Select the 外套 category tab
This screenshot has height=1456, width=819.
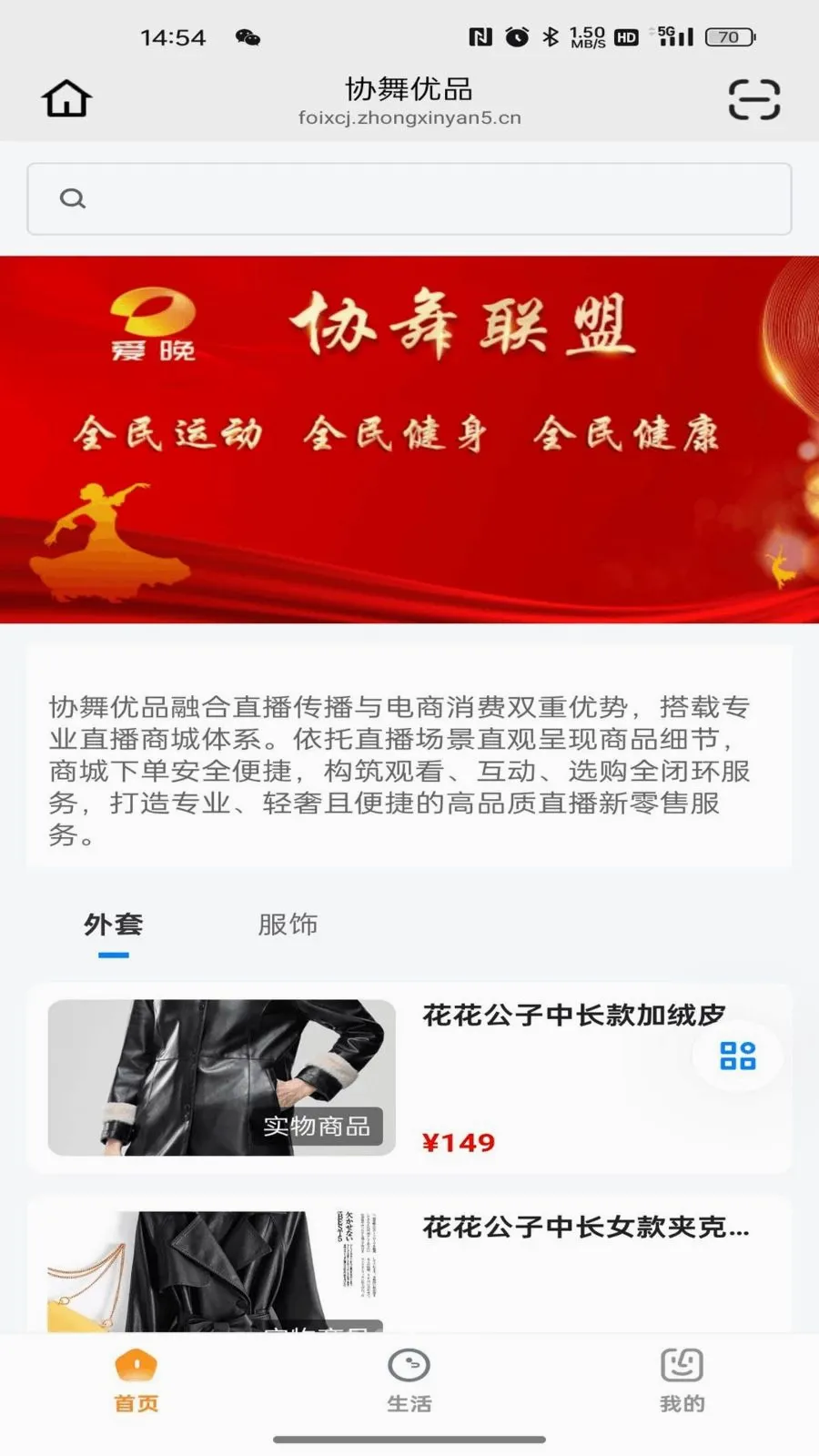[x=114, y=925]
